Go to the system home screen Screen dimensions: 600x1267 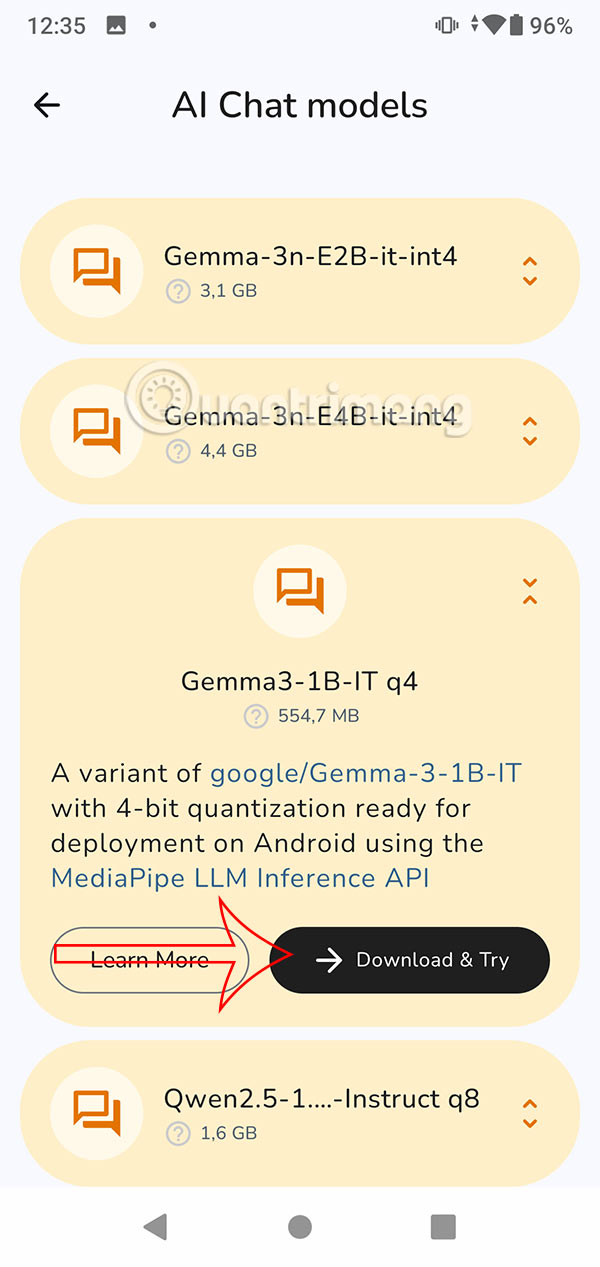coord(299,1227)
